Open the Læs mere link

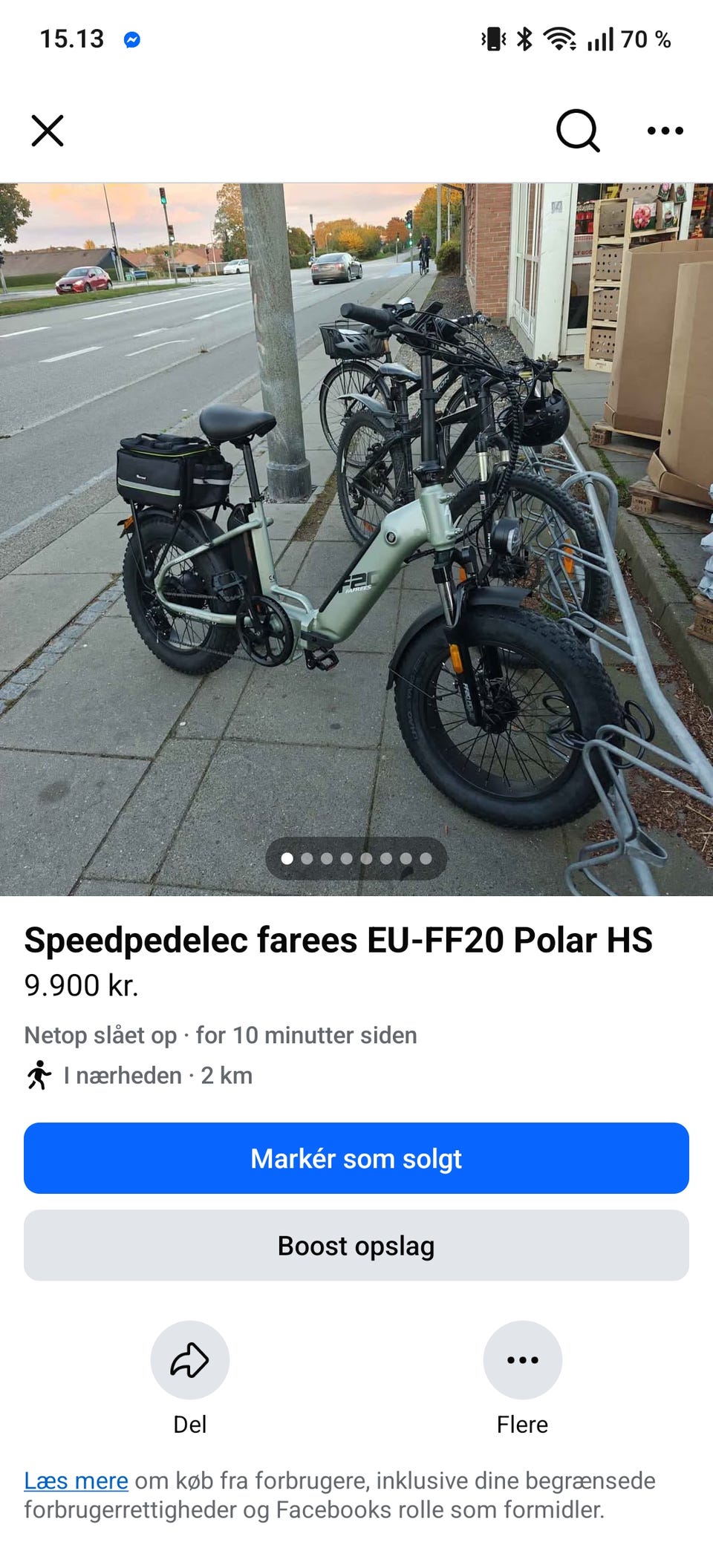[x=75, y=1480]
